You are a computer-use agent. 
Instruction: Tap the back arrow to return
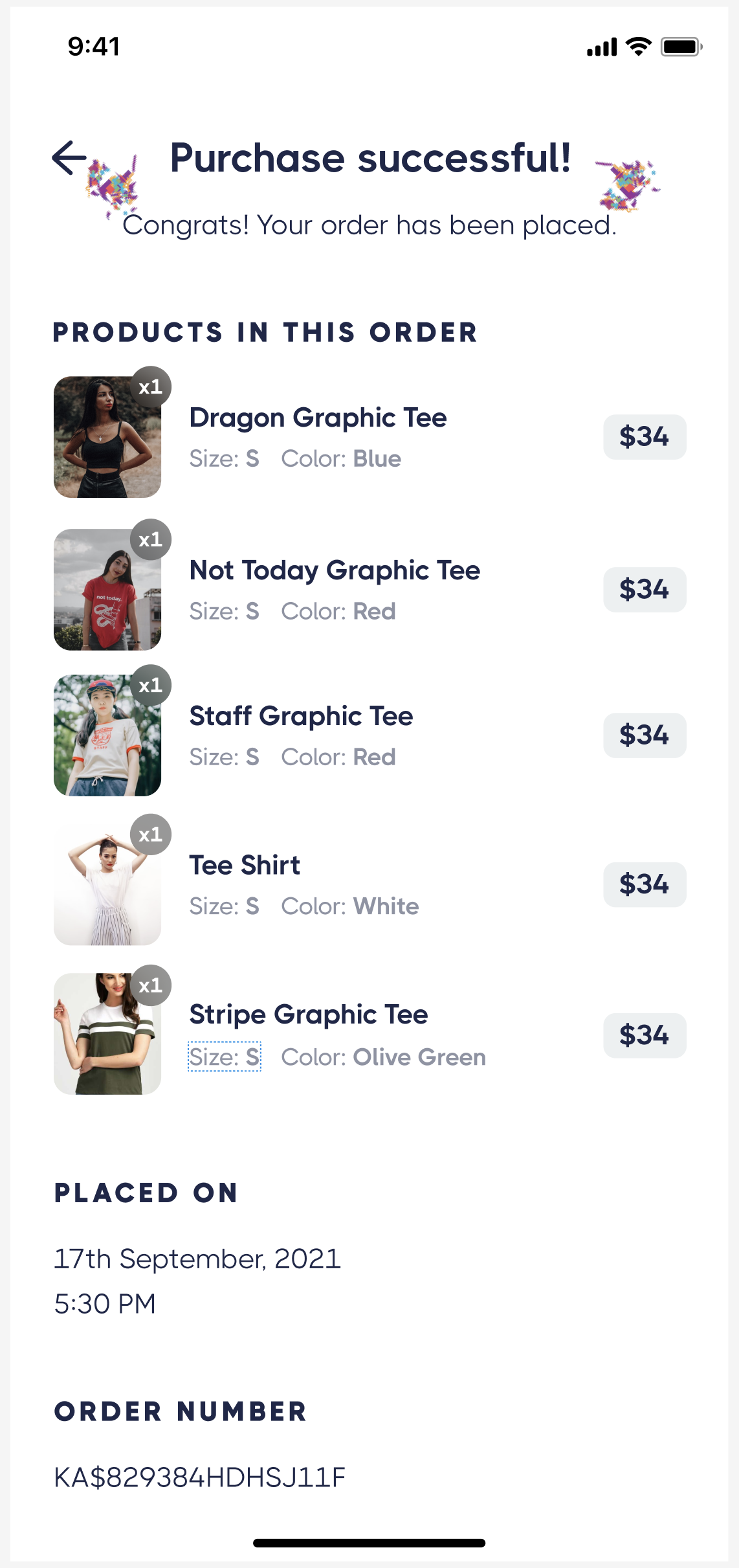click(x=68, y=157)
